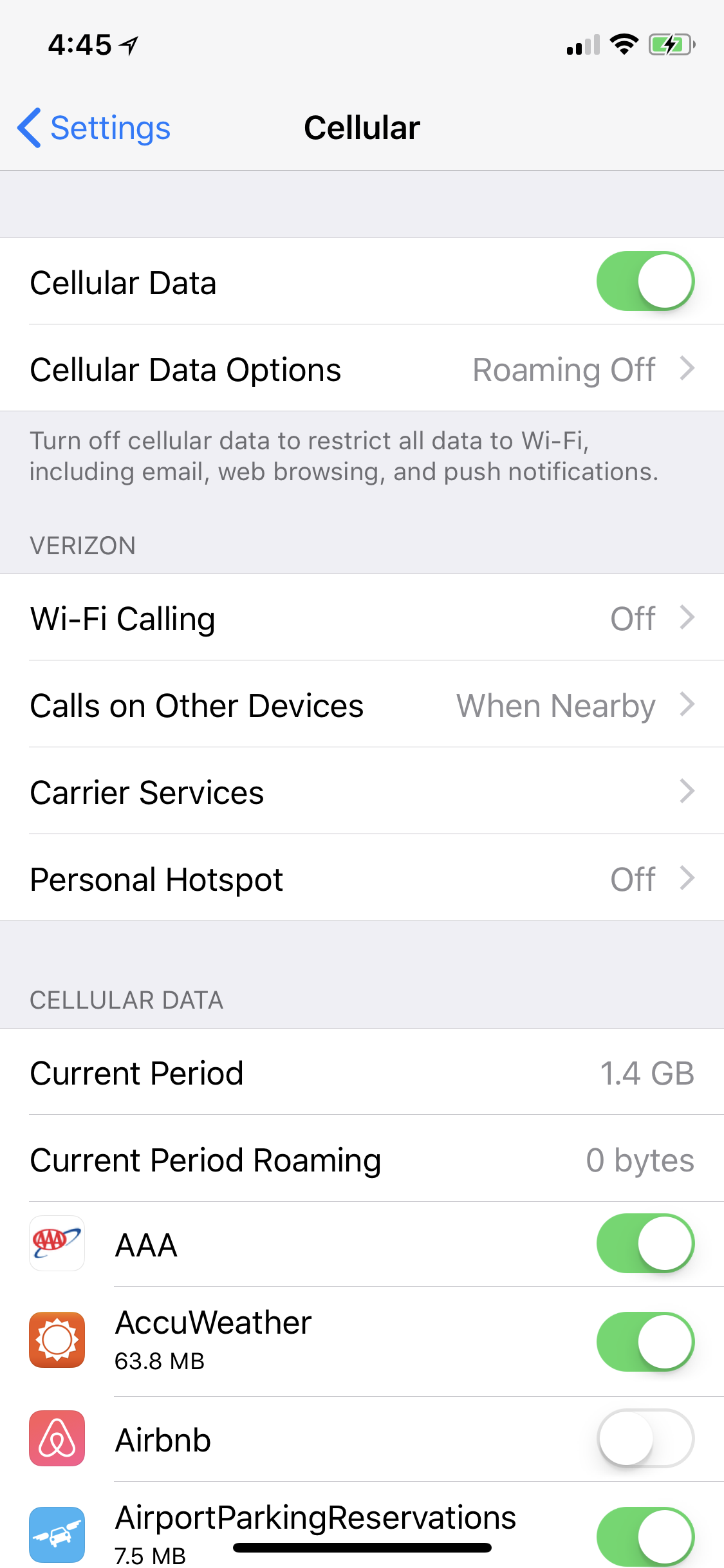724x1568 pixels.
Task: Open Calls on Other Devices
Action: pyautogui.click(x=362, y=704)
